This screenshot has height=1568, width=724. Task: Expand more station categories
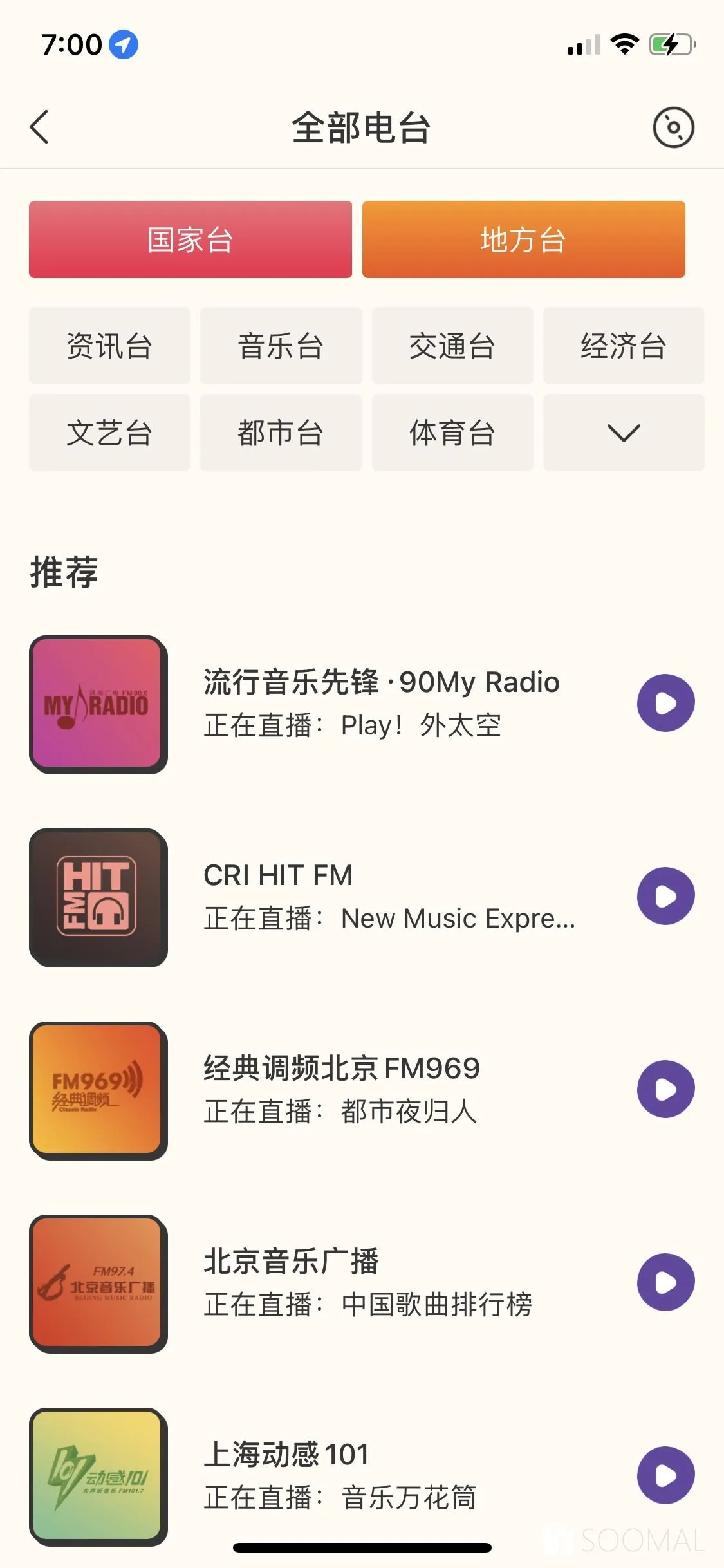(x=624, y=433)
